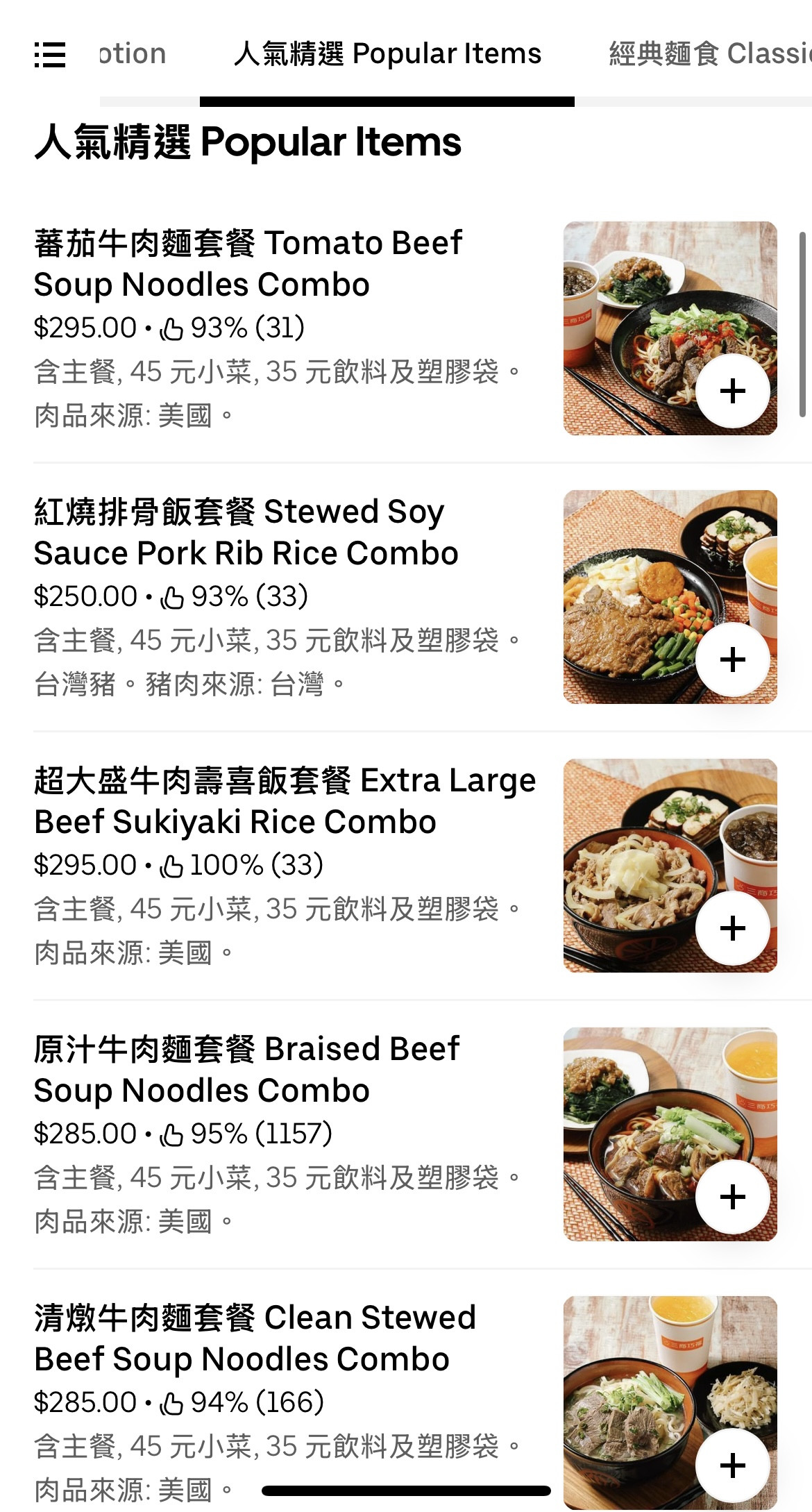Add Clean Stewed Beef Soup Noodles Combo
The image size is (812, 1512).
(x=732, y=1465)
